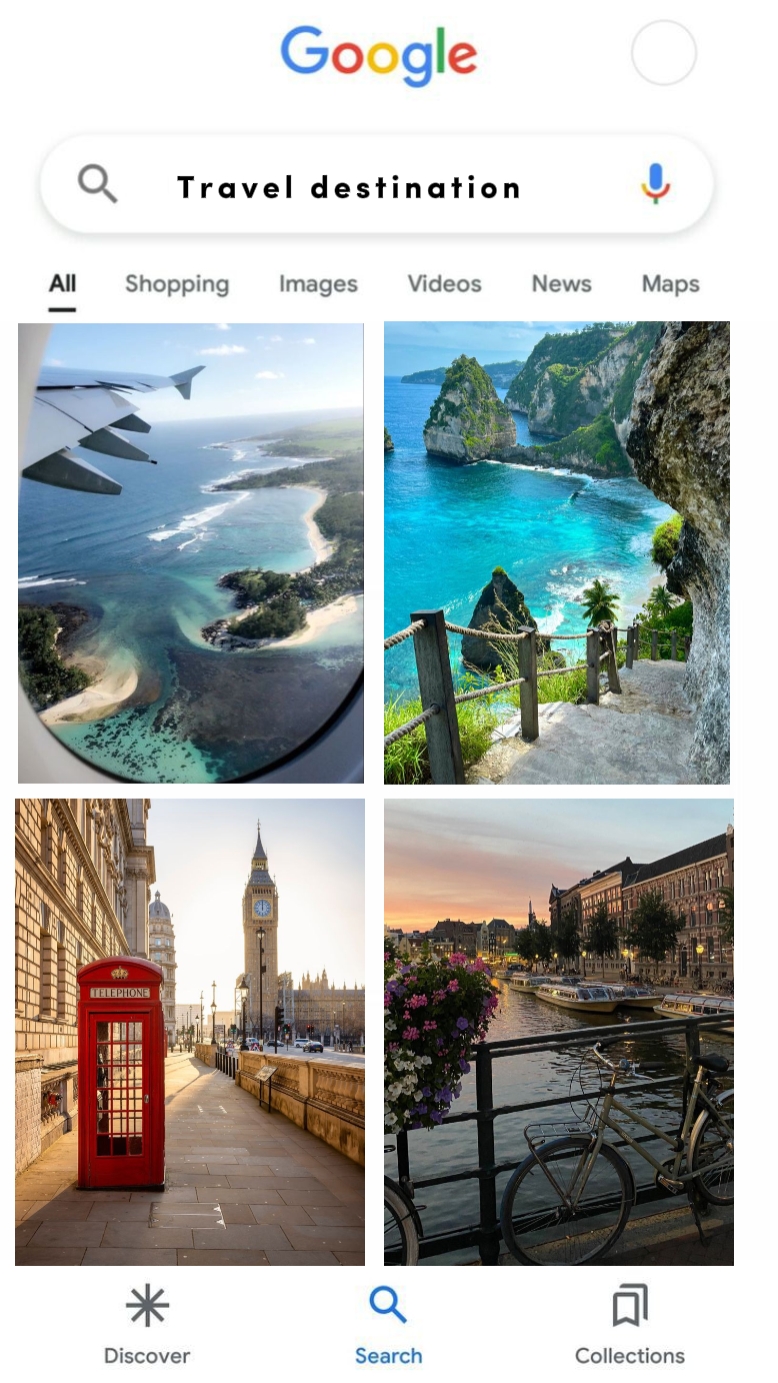
Task: Go to the Maps tab
Action: pos(670,284)
